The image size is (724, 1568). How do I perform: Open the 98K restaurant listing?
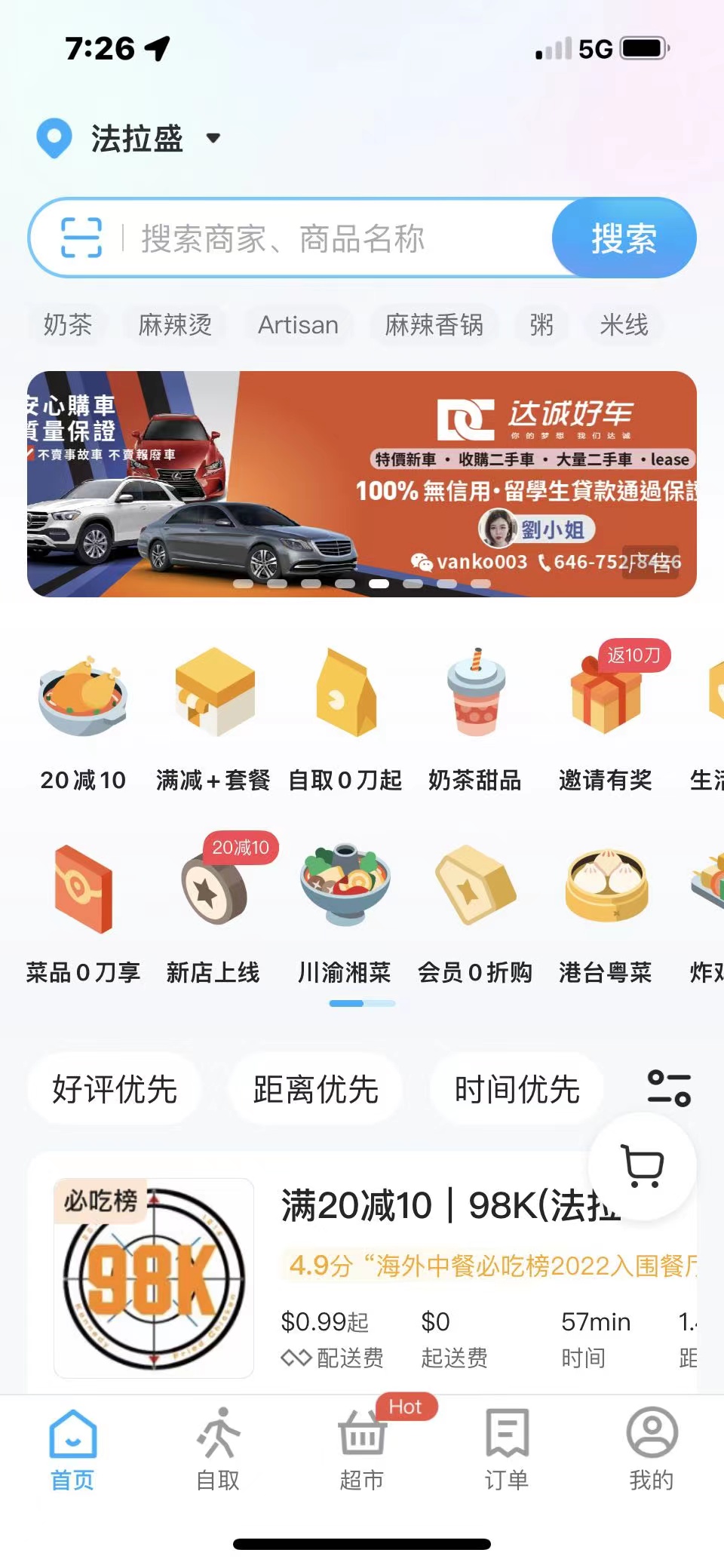(x=362, y=1275)
